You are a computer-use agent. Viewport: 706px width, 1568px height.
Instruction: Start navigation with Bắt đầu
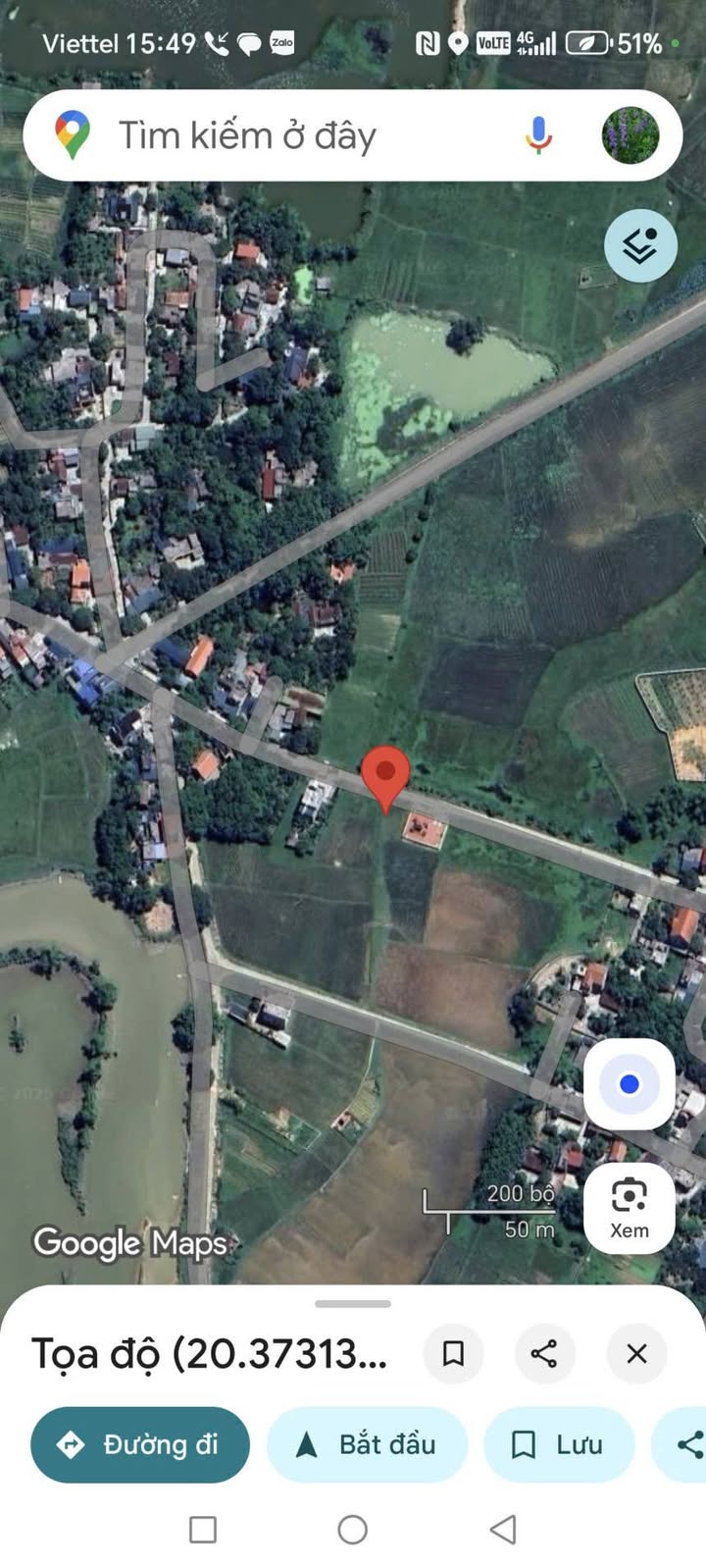[x=367, y=1444]
